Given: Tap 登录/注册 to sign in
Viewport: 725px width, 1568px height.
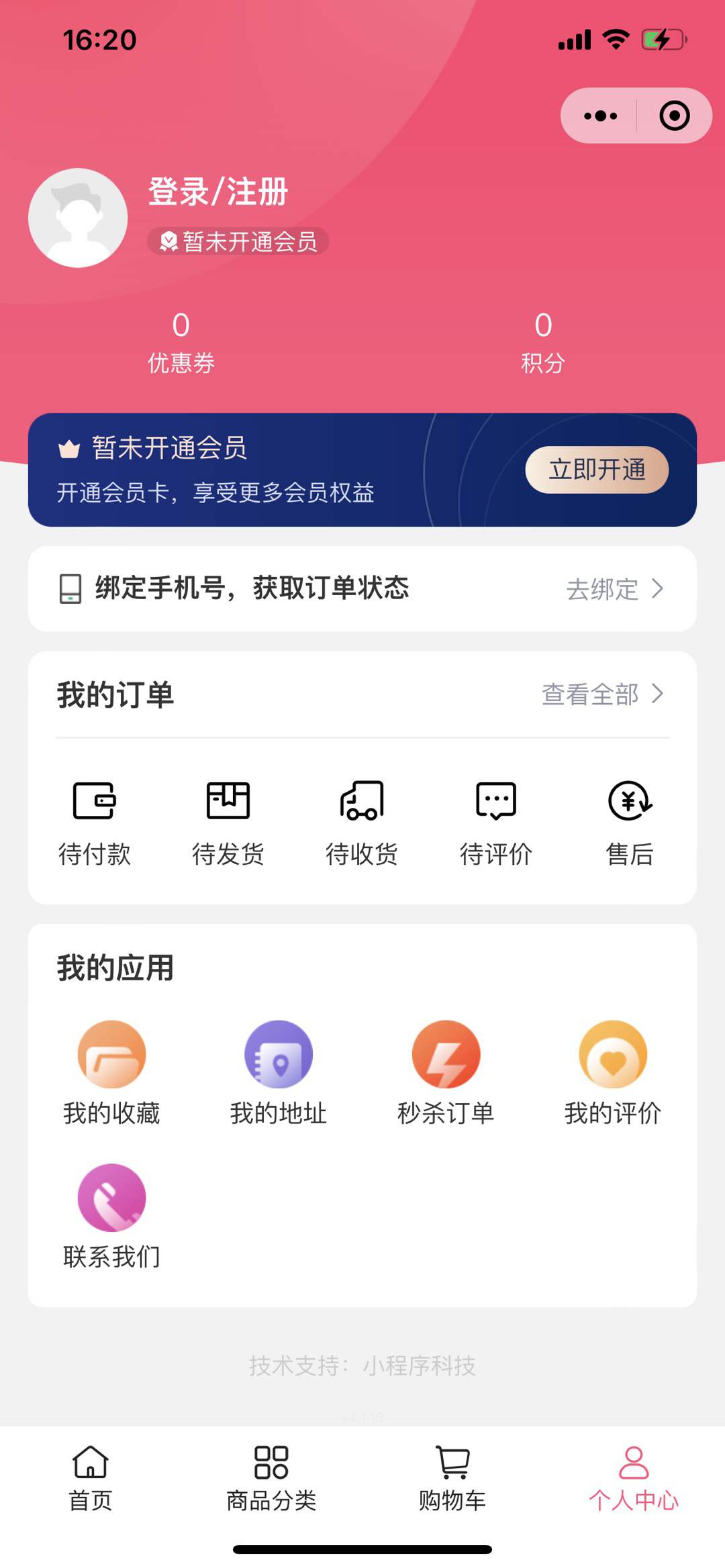Looking at the screenshot, I should tap(217, 193).
